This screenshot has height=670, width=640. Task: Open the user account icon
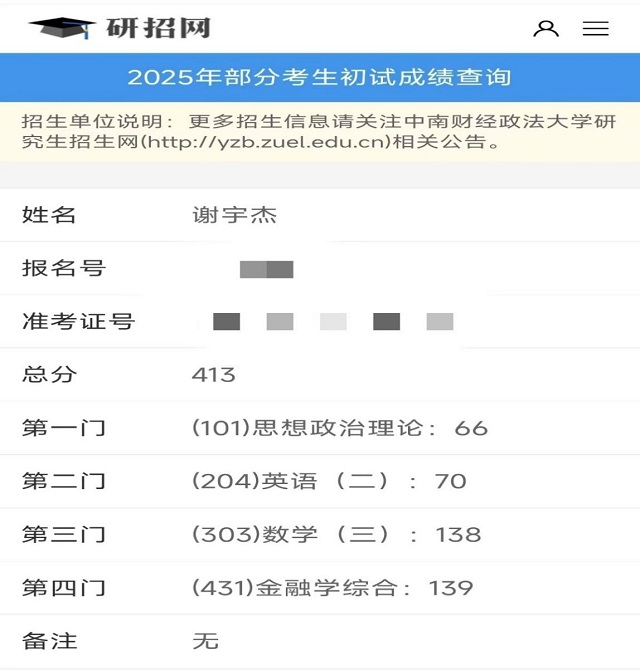click(546, 28)
